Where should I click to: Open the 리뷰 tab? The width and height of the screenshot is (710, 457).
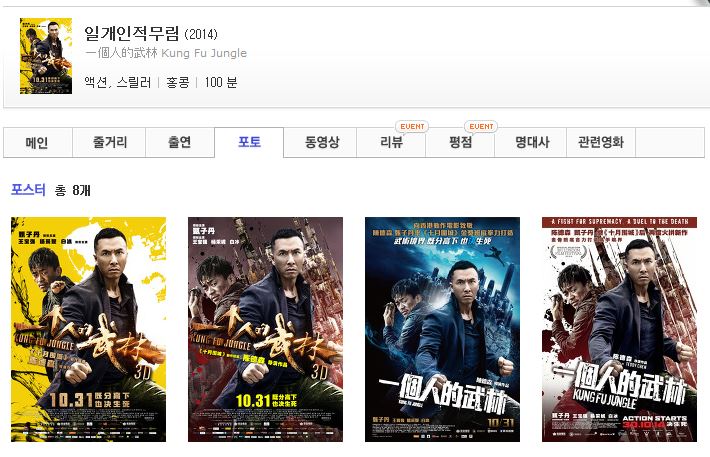coord(391,143)
